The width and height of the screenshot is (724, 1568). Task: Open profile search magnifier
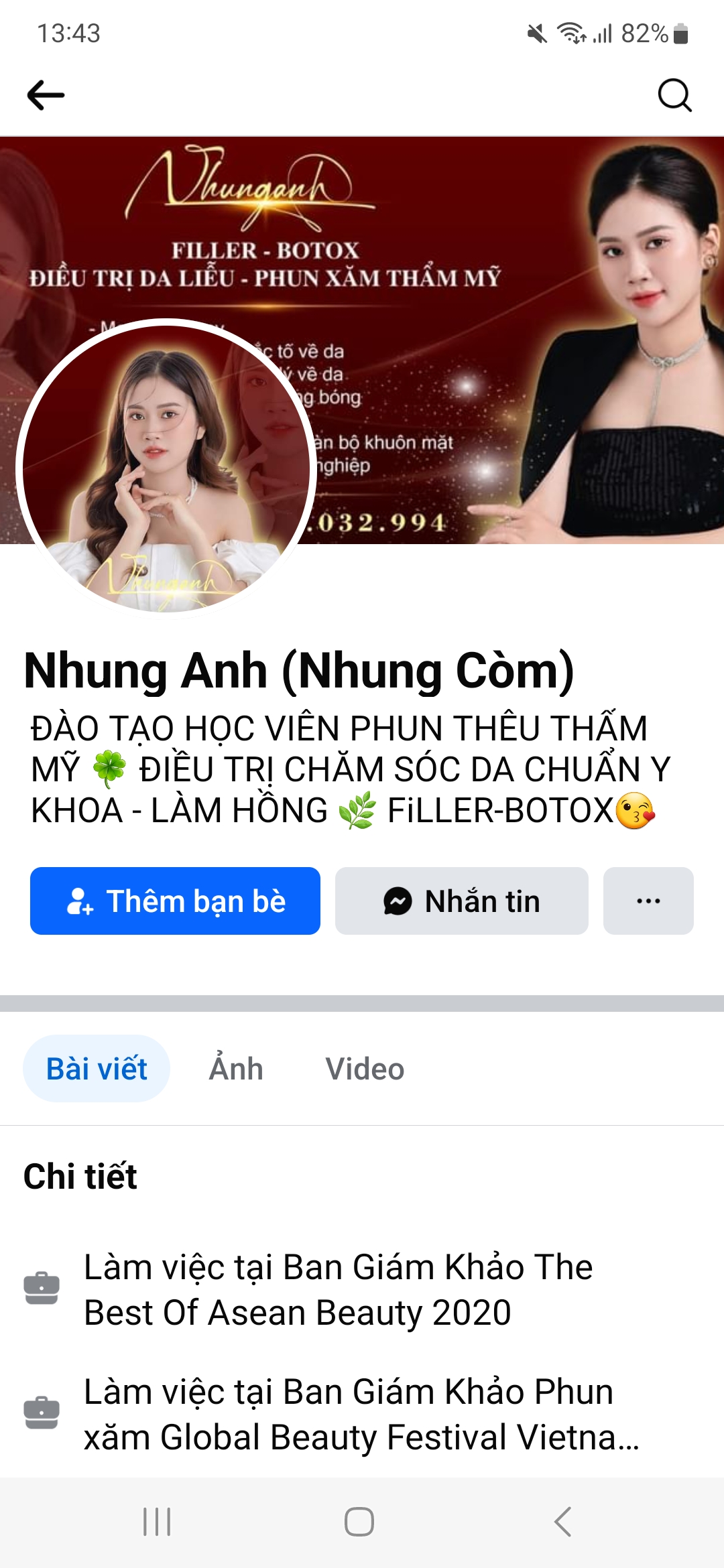pos(674,95)
